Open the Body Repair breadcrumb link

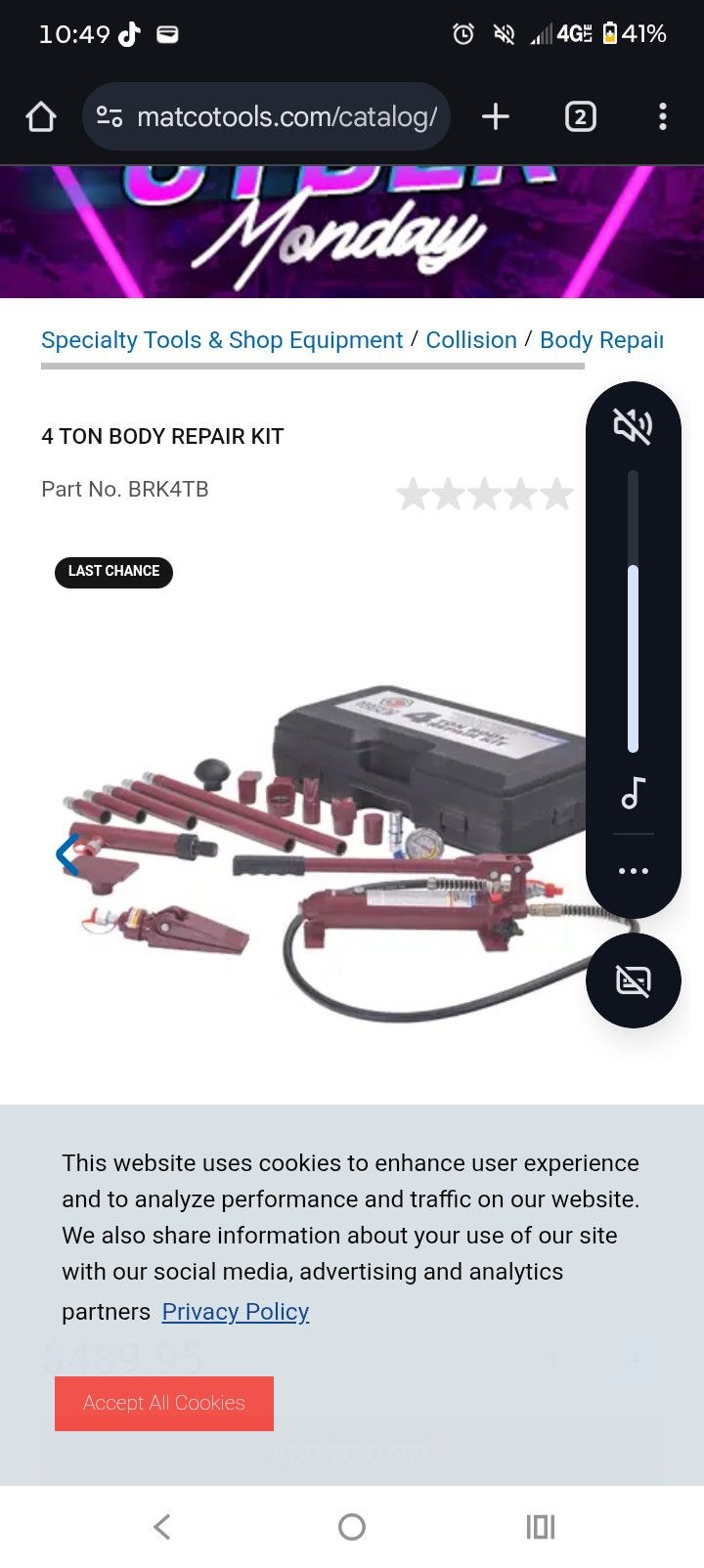[x=601, y=340]
